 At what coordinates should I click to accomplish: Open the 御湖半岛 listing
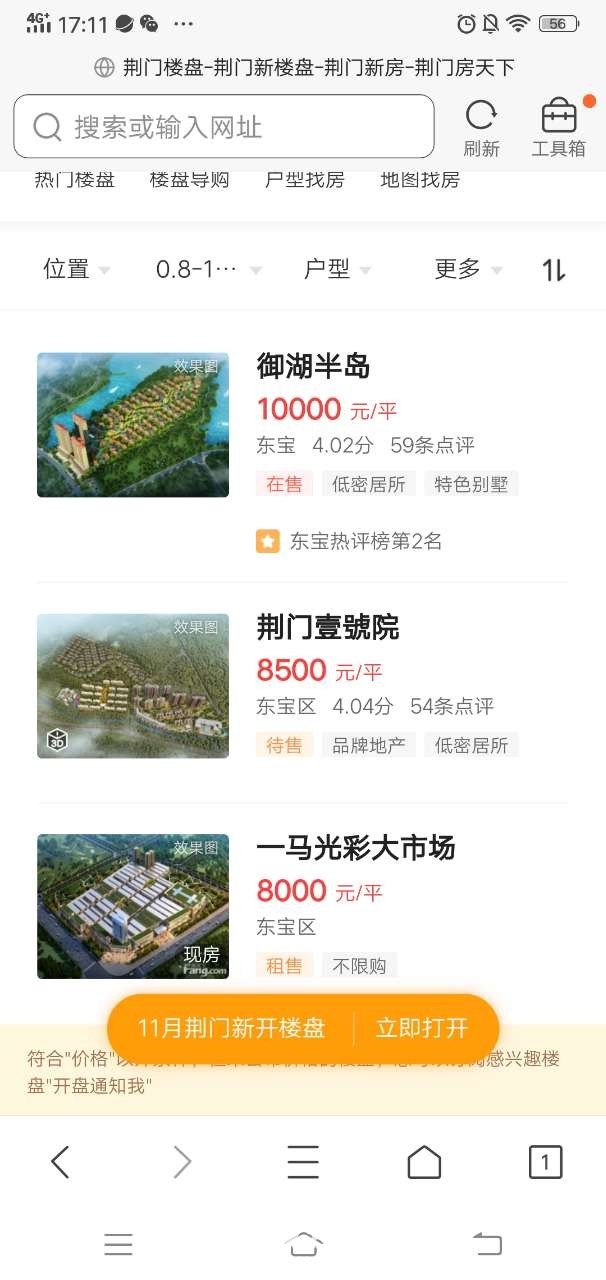[x=313, y=366]
